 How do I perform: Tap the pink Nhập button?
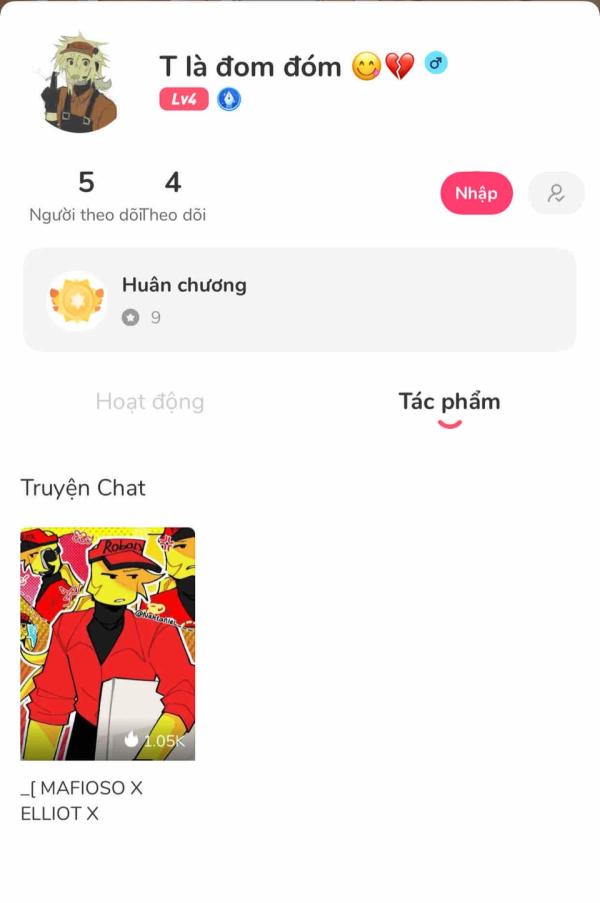(x=476, y=193)
